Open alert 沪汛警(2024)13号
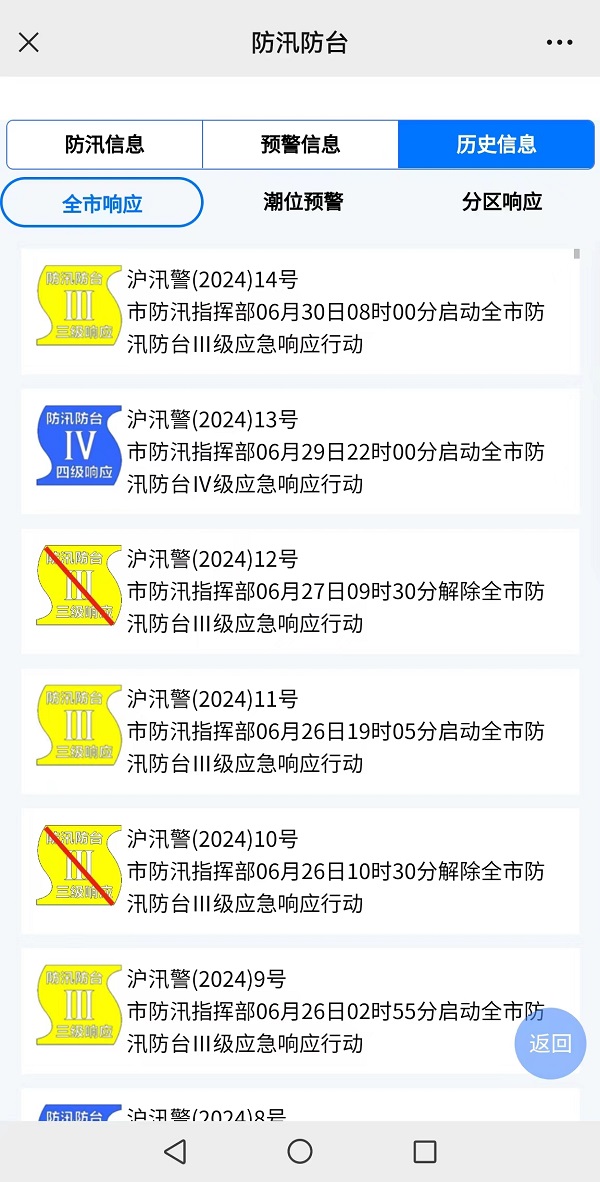Viewport: 600px width, 1182px height. pyautogui.click(x=300, y=451)
